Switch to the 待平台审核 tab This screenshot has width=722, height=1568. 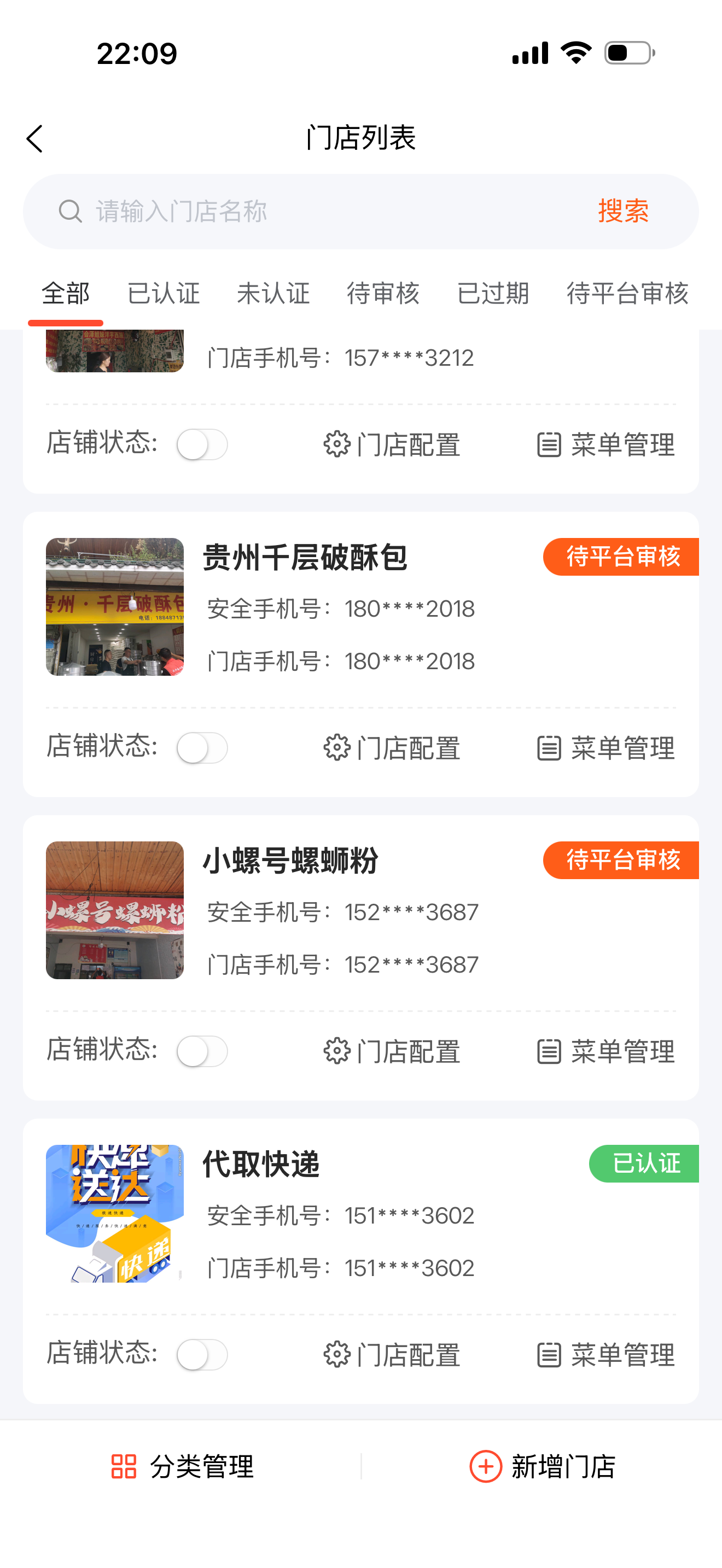click(x=627, y=294)
